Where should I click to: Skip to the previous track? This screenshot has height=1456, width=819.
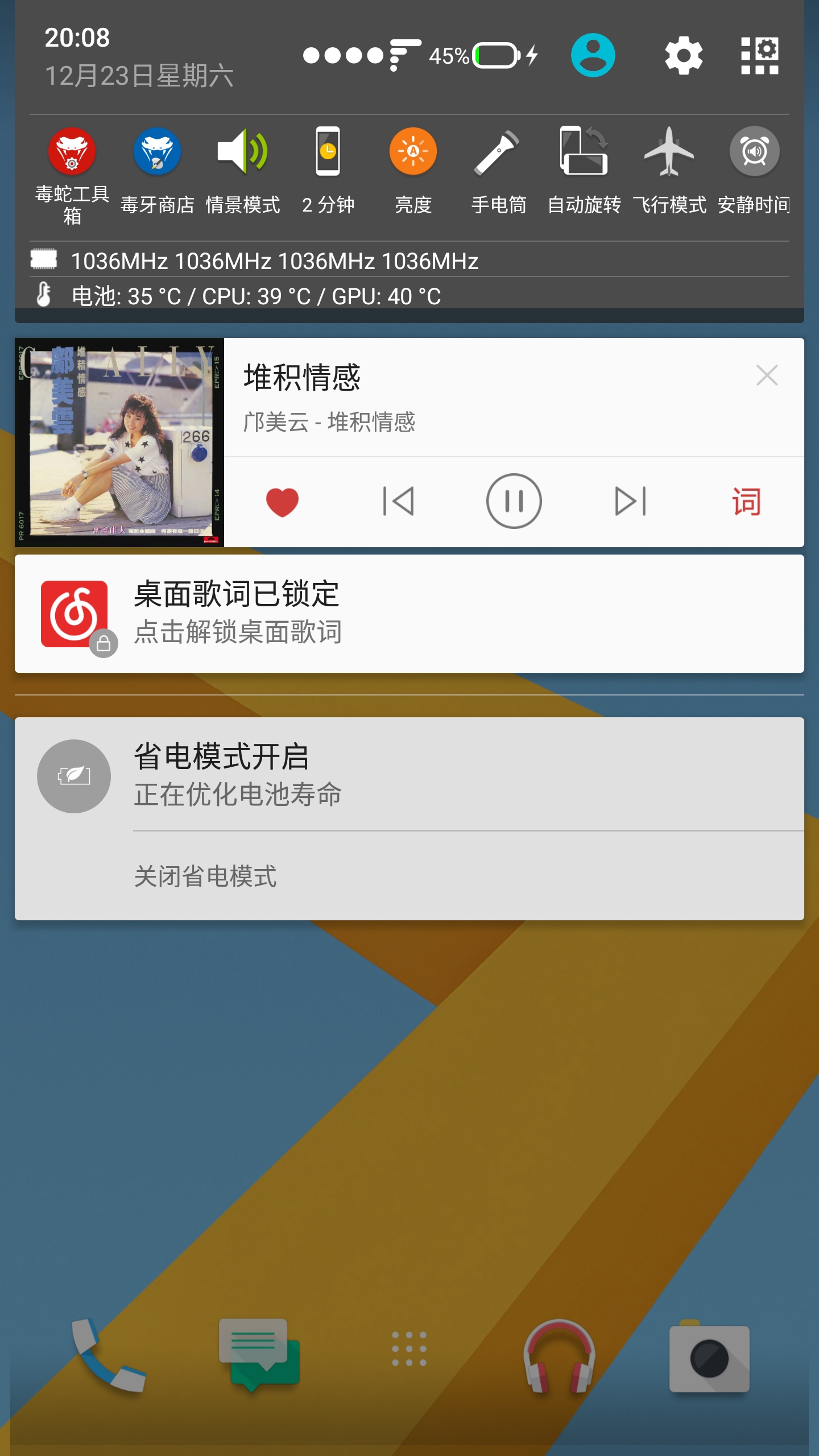coord(398,502)
